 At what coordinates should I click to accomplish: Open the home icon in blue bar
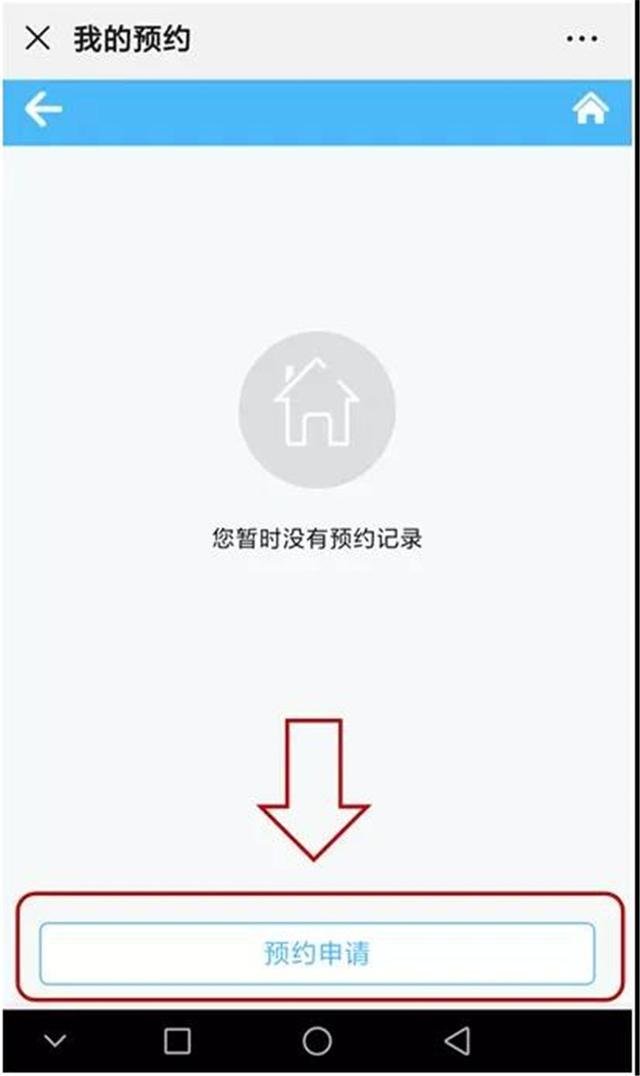pyautogui.click(x=590, y=109)
